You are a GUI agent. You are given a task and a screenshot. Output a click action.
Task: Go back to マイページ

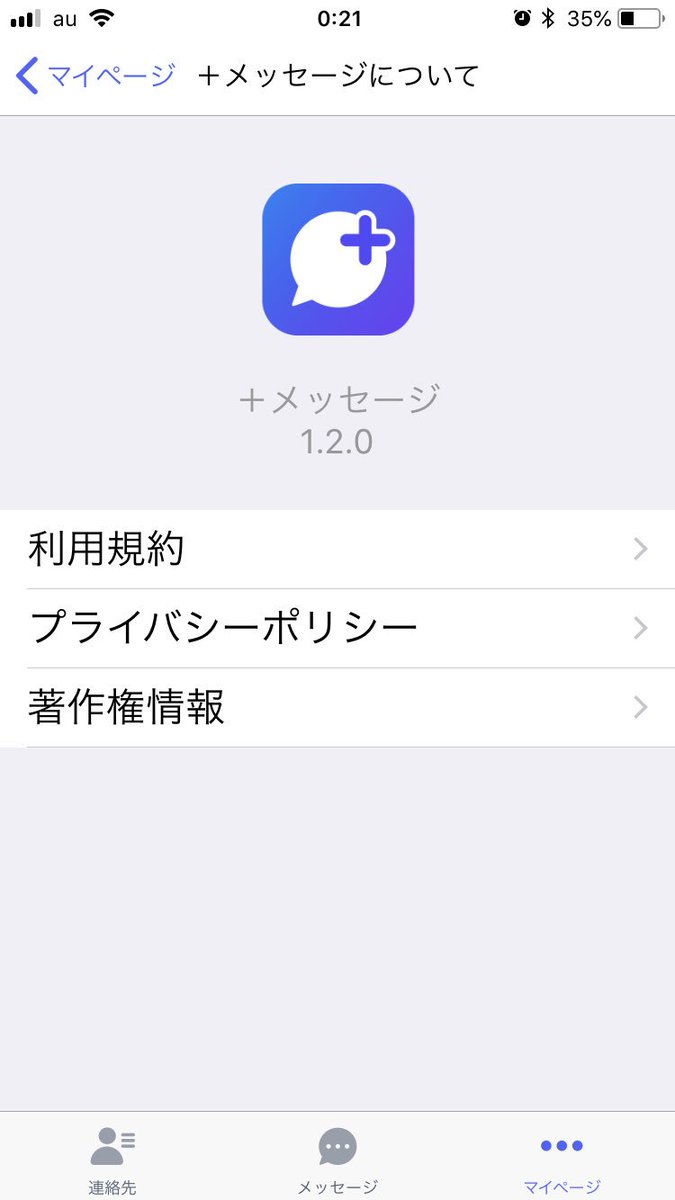96,76
